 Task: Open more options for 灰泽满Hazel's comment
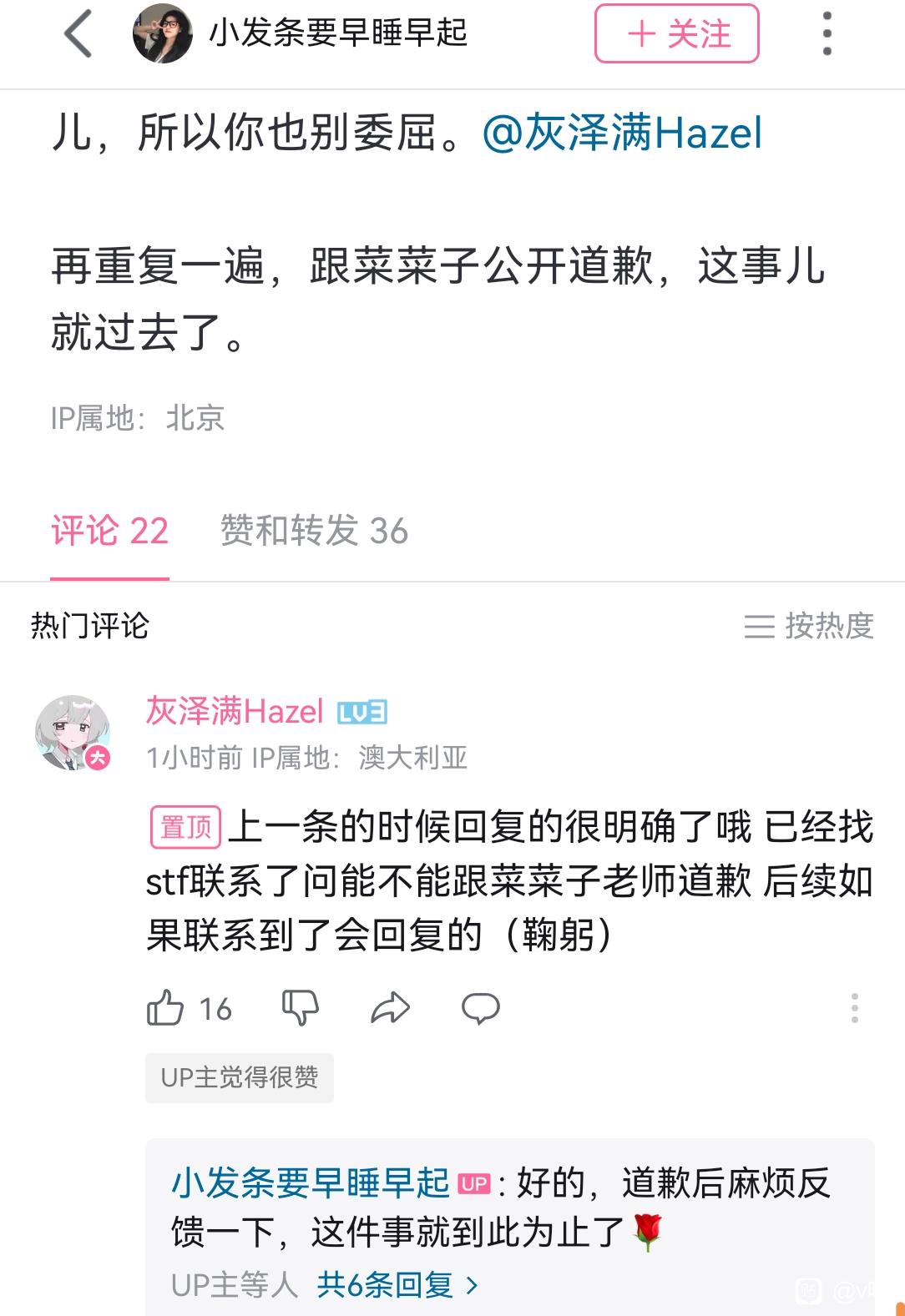tap(854, 1008)
